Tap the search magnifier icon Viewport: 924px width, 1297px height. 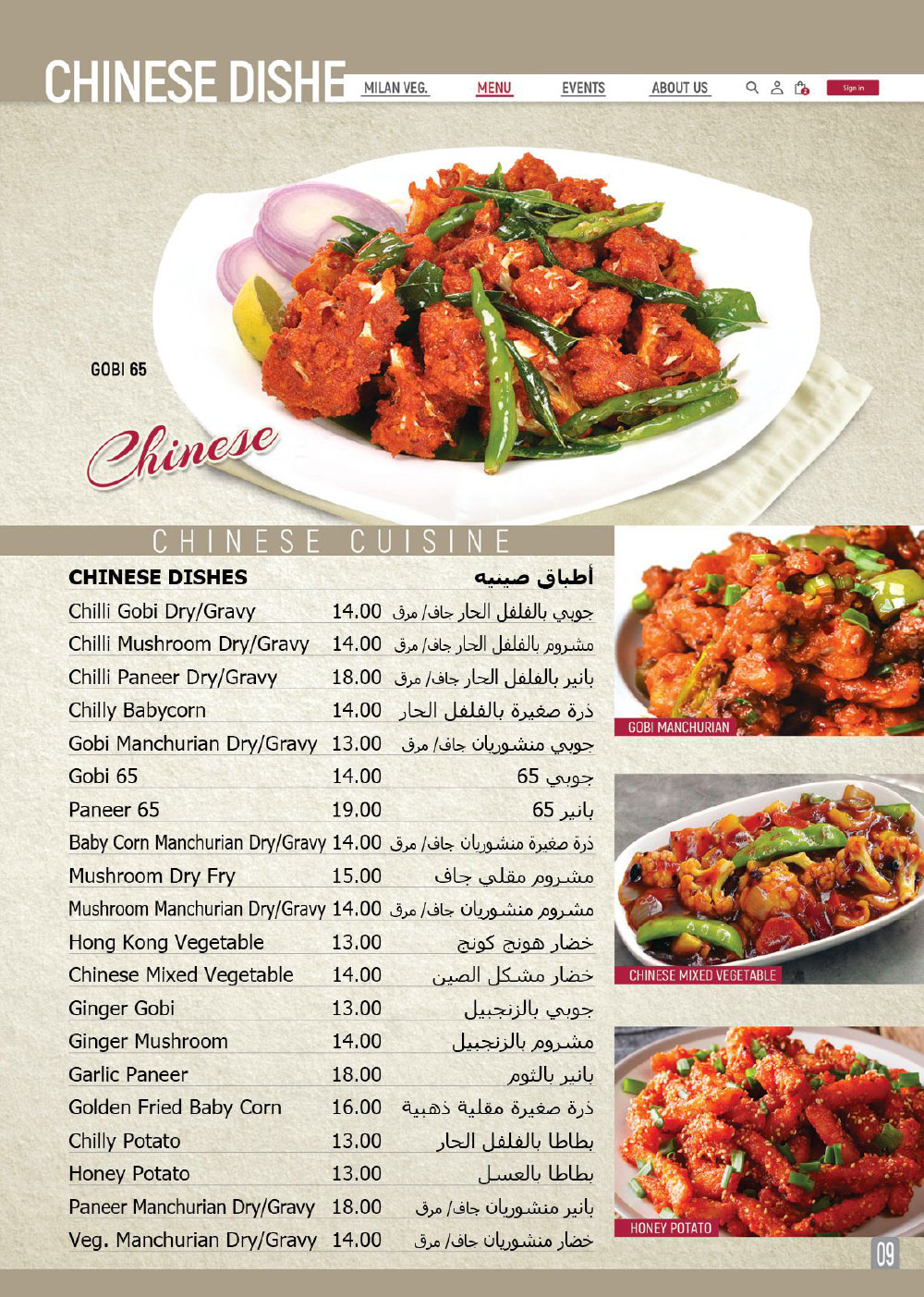752,88
